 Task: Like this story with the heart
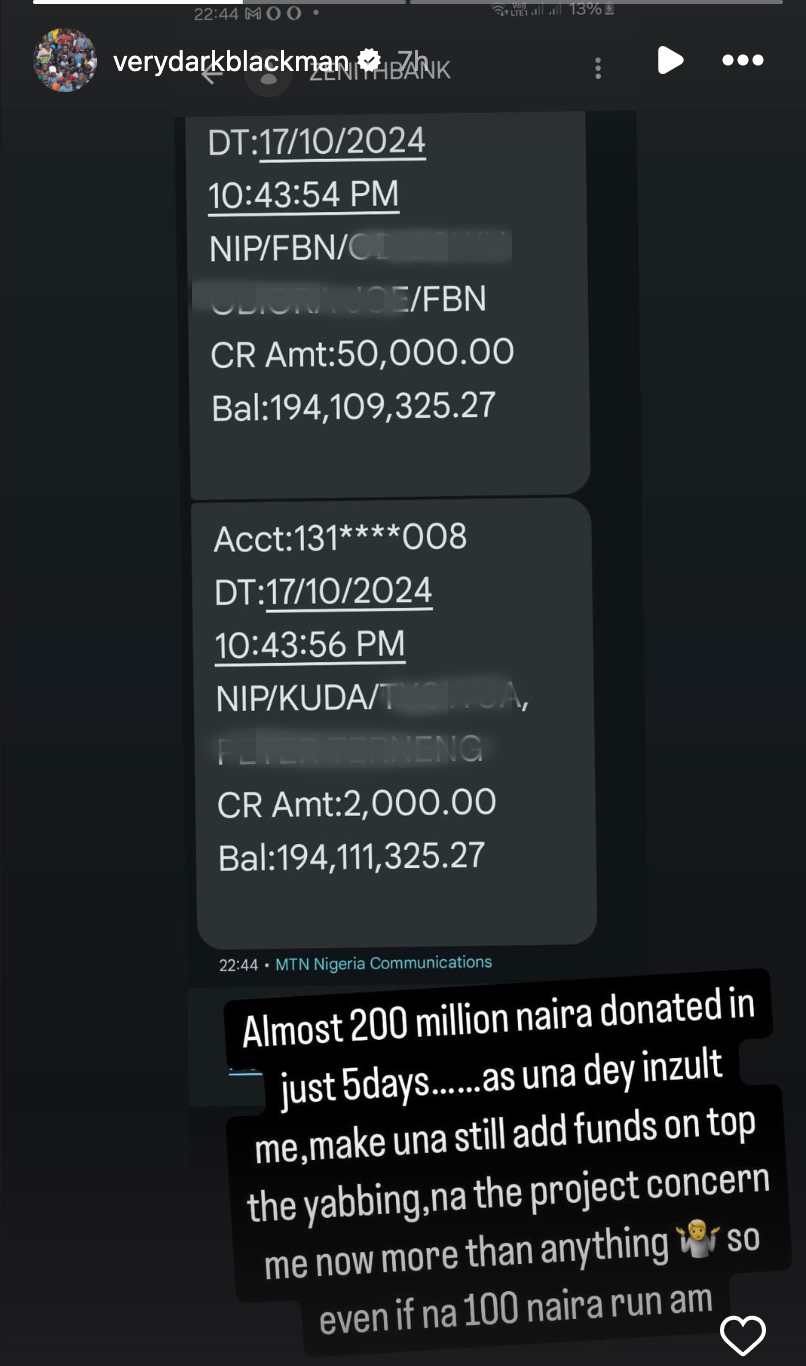(743, 1335)
